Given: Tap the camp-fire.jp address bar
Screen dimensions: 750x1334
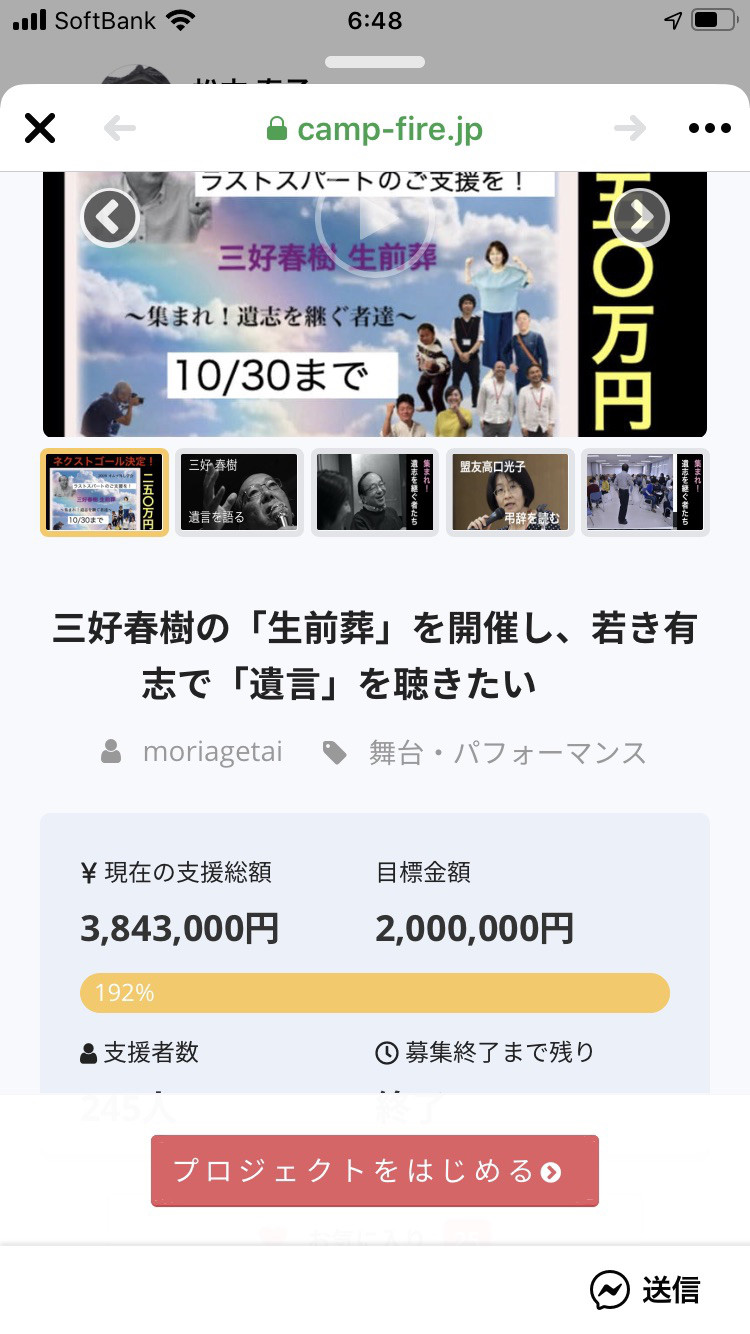Looking at the screenshot, I should click(x=375, y=129).
